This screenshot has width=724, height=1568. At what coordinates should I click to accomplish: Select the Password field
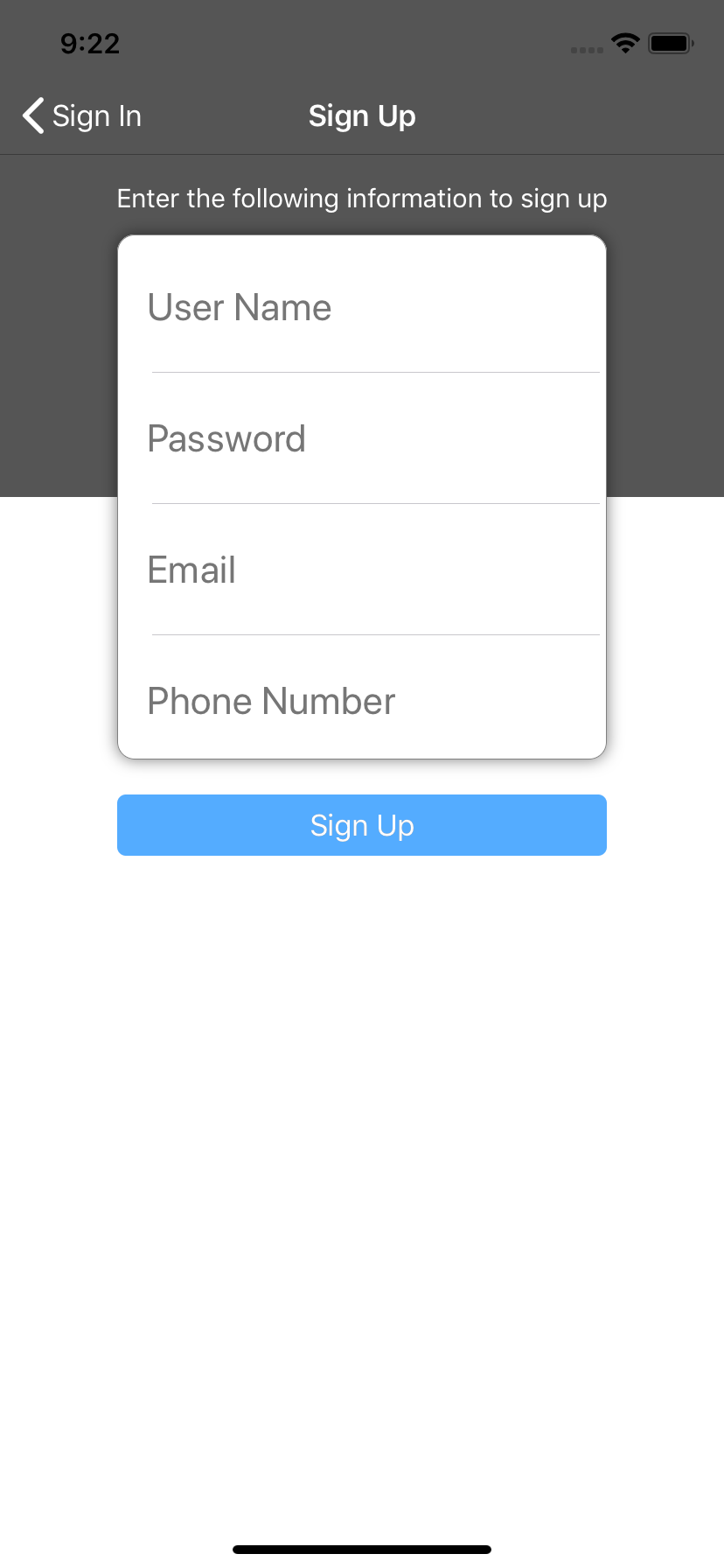pos(362,438)
